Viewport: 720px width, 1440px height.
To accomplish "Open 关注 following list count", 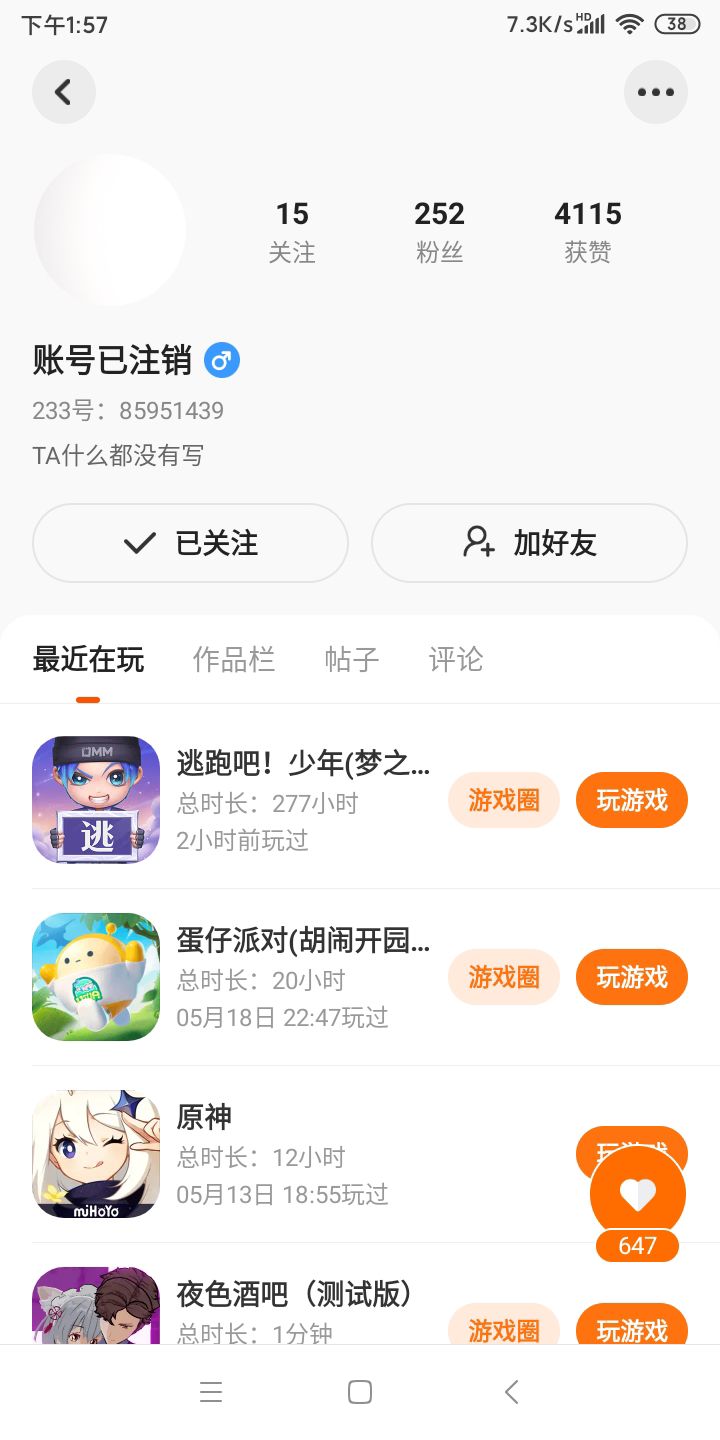I will (x=292, y=231).
